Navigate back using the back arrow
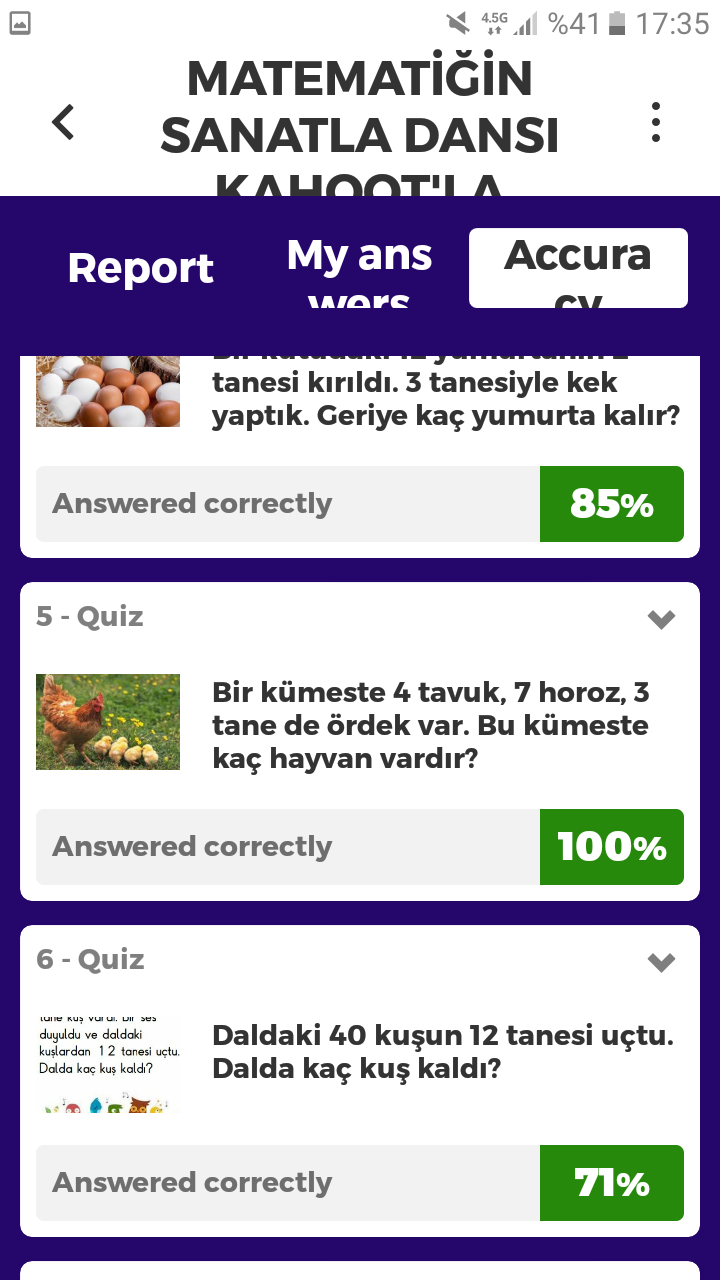This screenshot has height=1280, width=720. (62, 122)
